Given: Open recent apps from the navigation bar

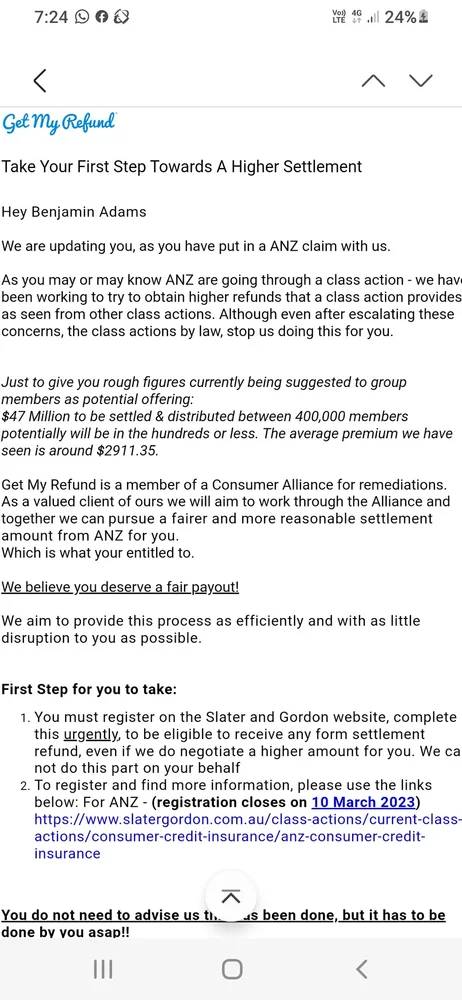Looking at the screenshot, I should (x=103, y=969).
